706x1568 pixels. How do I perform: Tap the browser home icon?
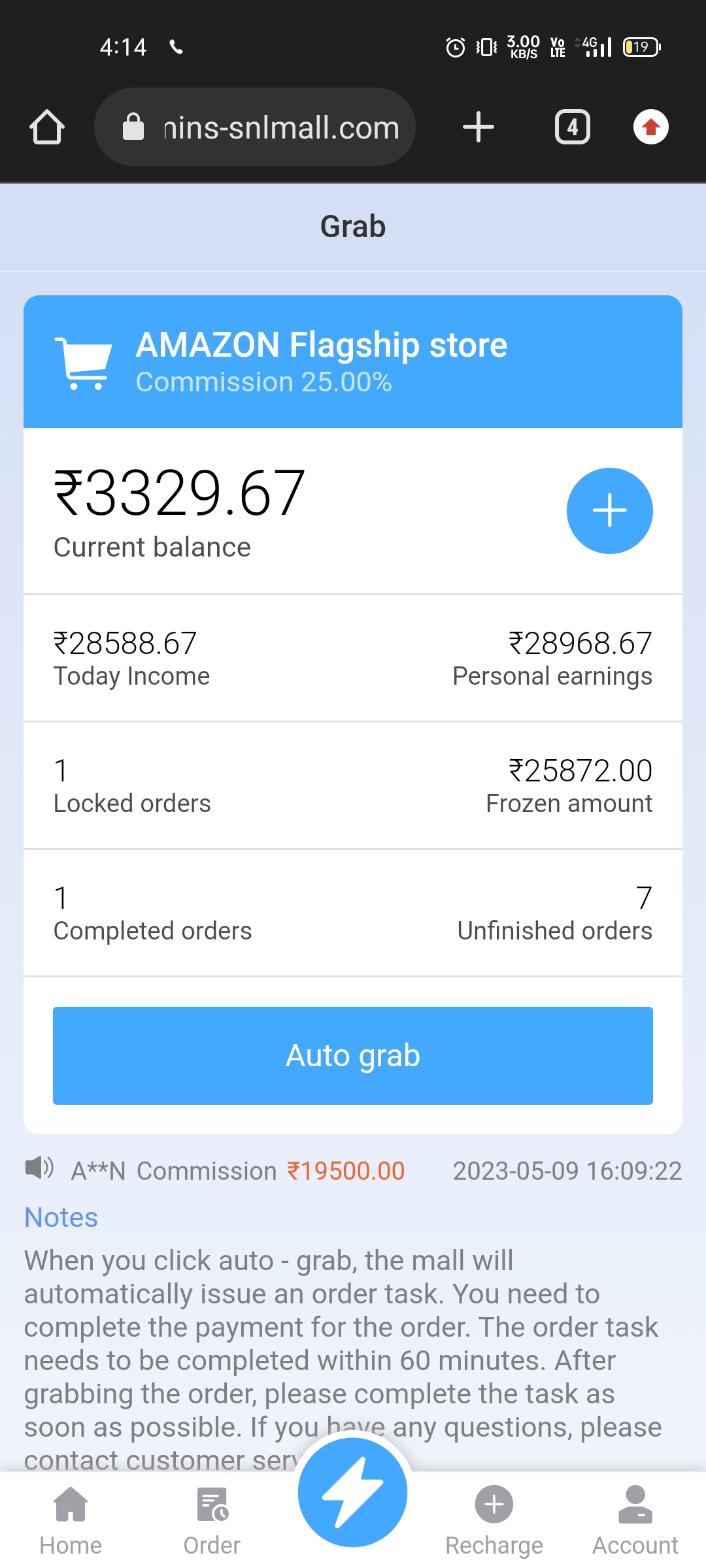pyautogui.click(x=47, y=127)
